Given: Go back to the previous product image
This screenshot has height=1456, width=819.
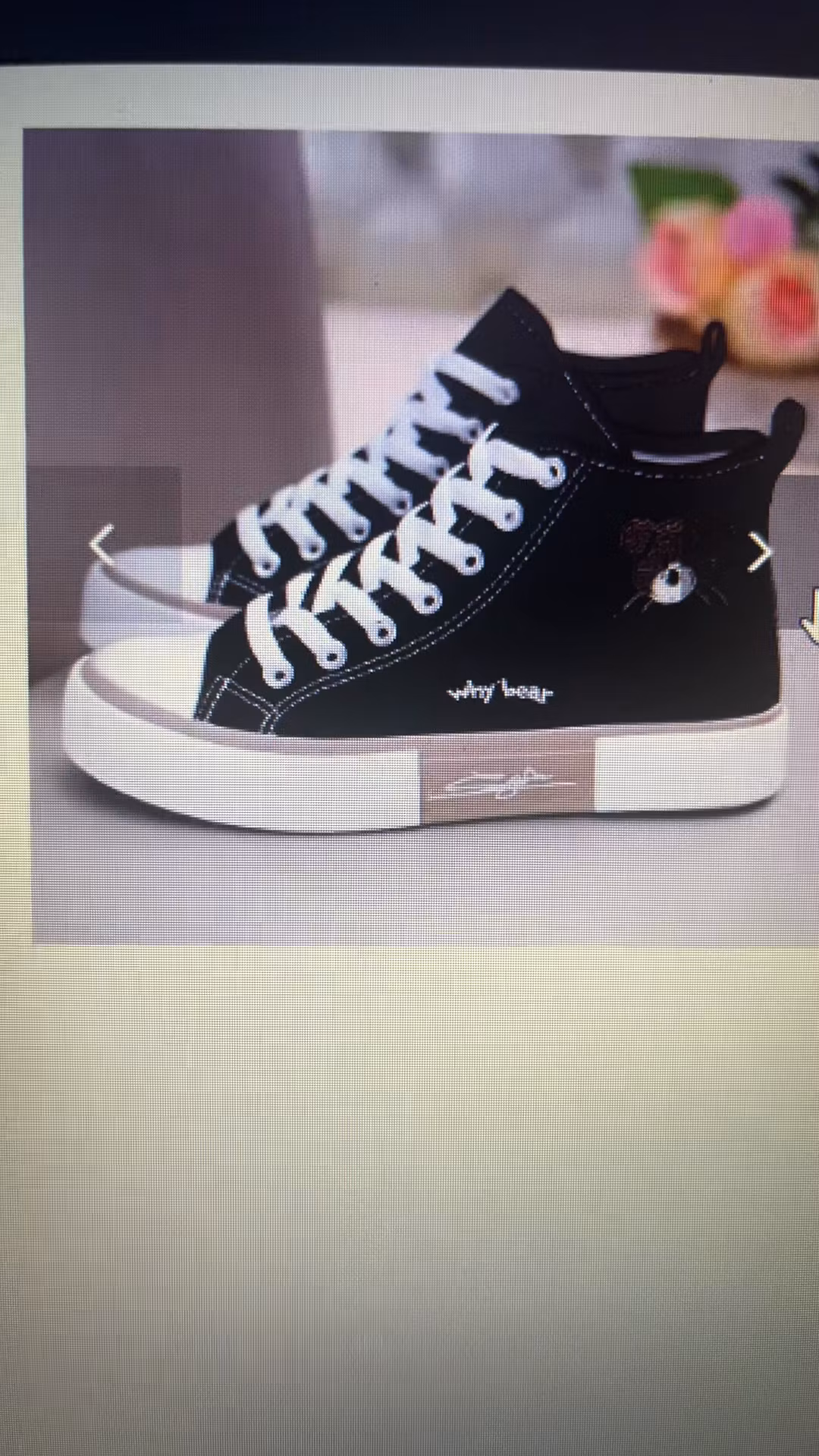Looking at the screenshot, I should click(101, 545).
